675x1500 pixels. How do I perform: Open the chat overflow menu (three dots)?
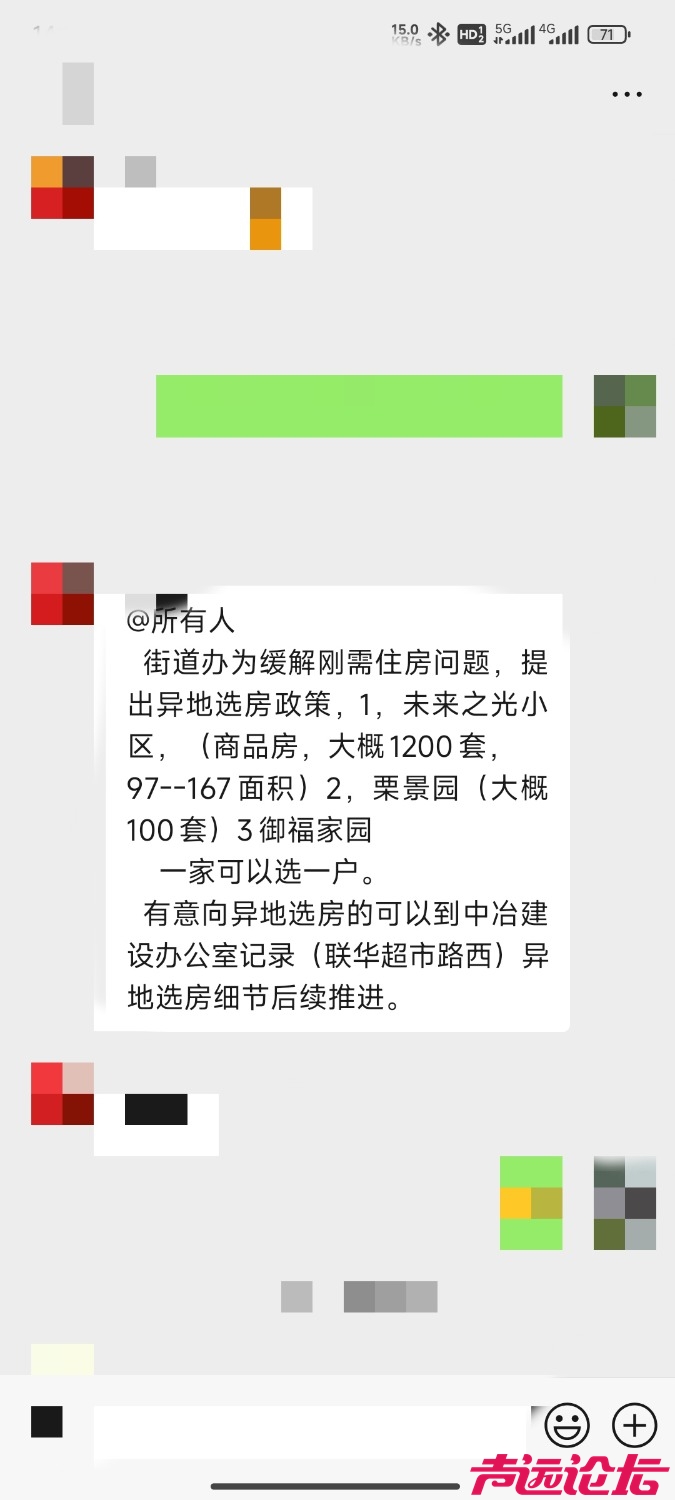click(627, 95)
